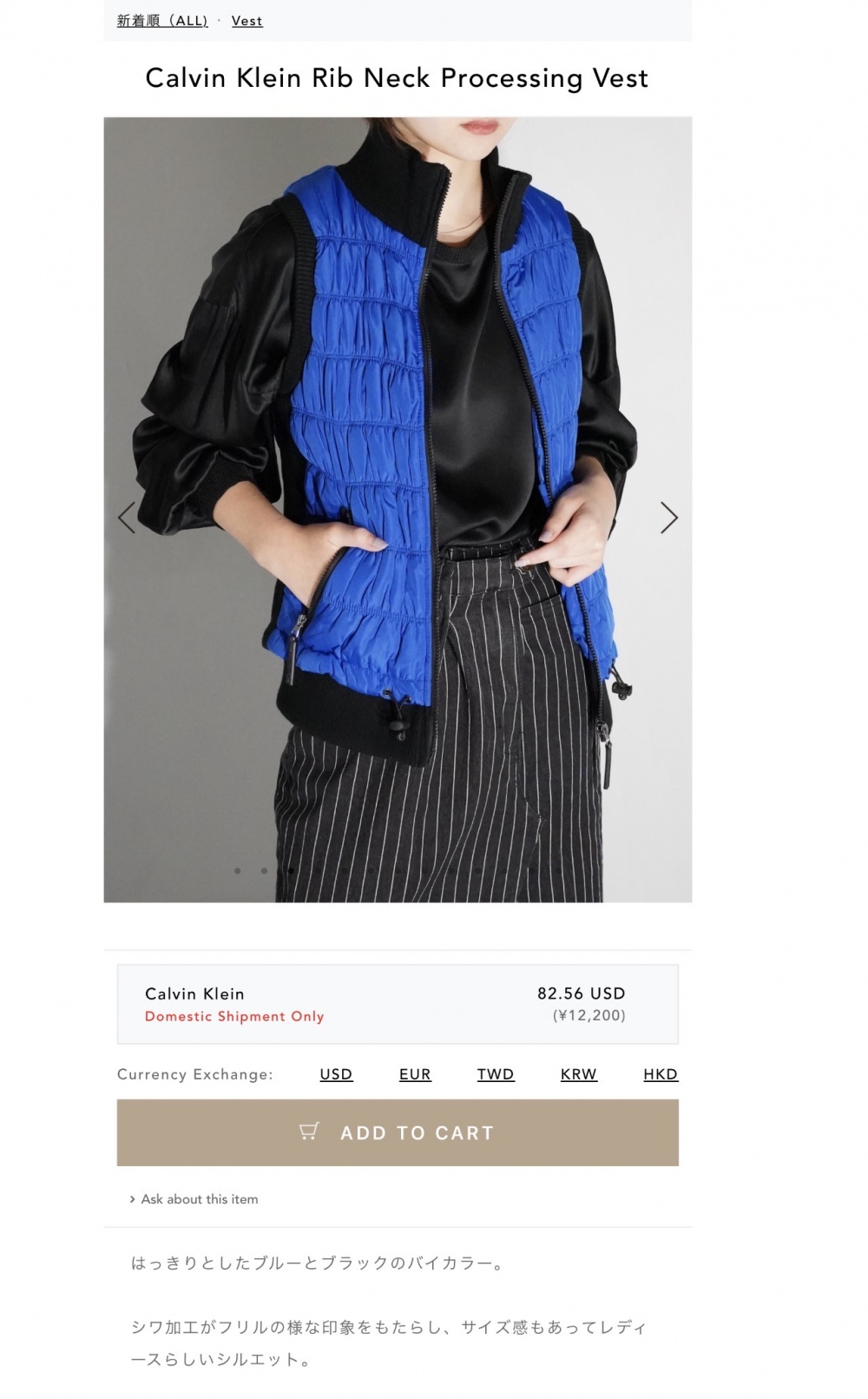868x1399 pixels.
Task: Switch currency to HKD
Action: (661, 1074)
